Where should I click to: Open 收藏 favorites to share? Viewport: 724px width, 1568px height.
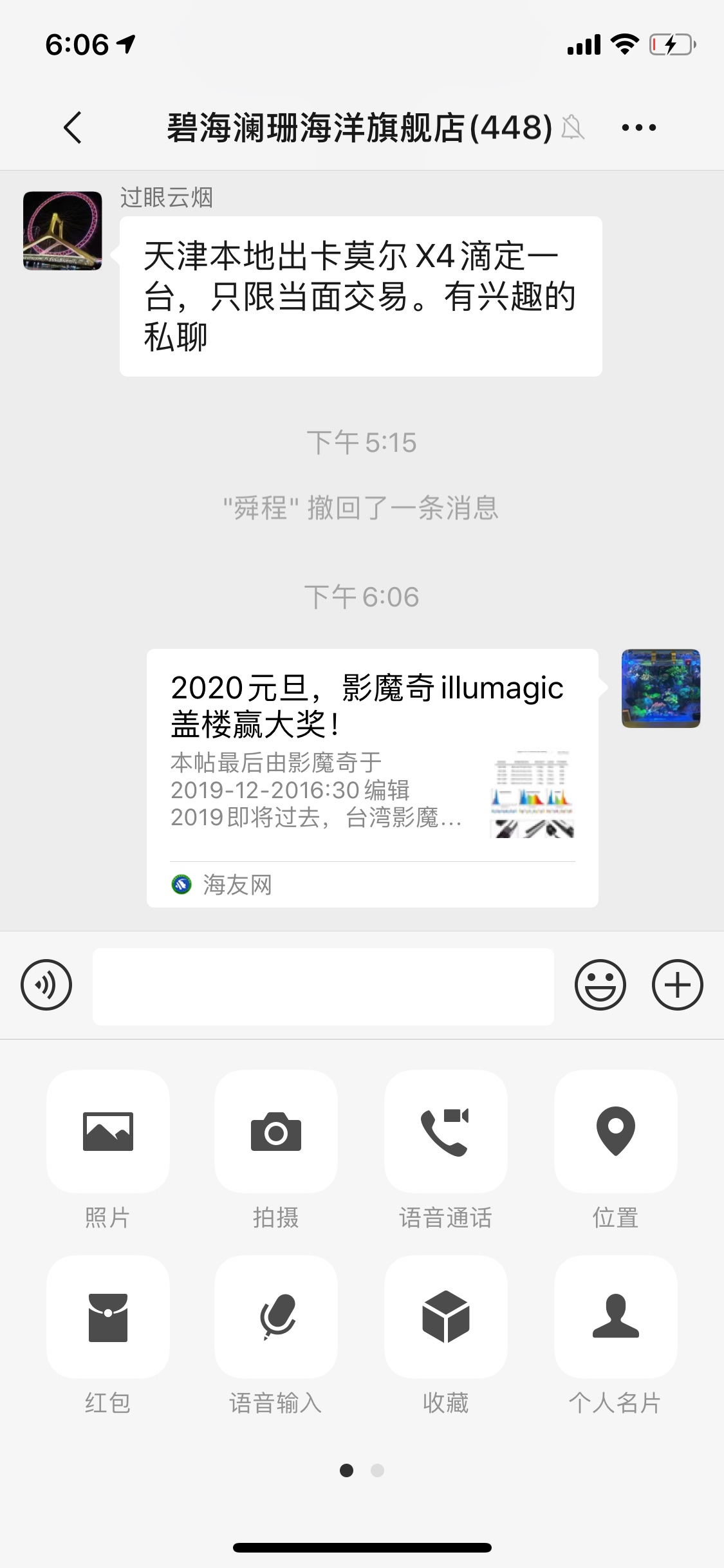point(445,1316)
